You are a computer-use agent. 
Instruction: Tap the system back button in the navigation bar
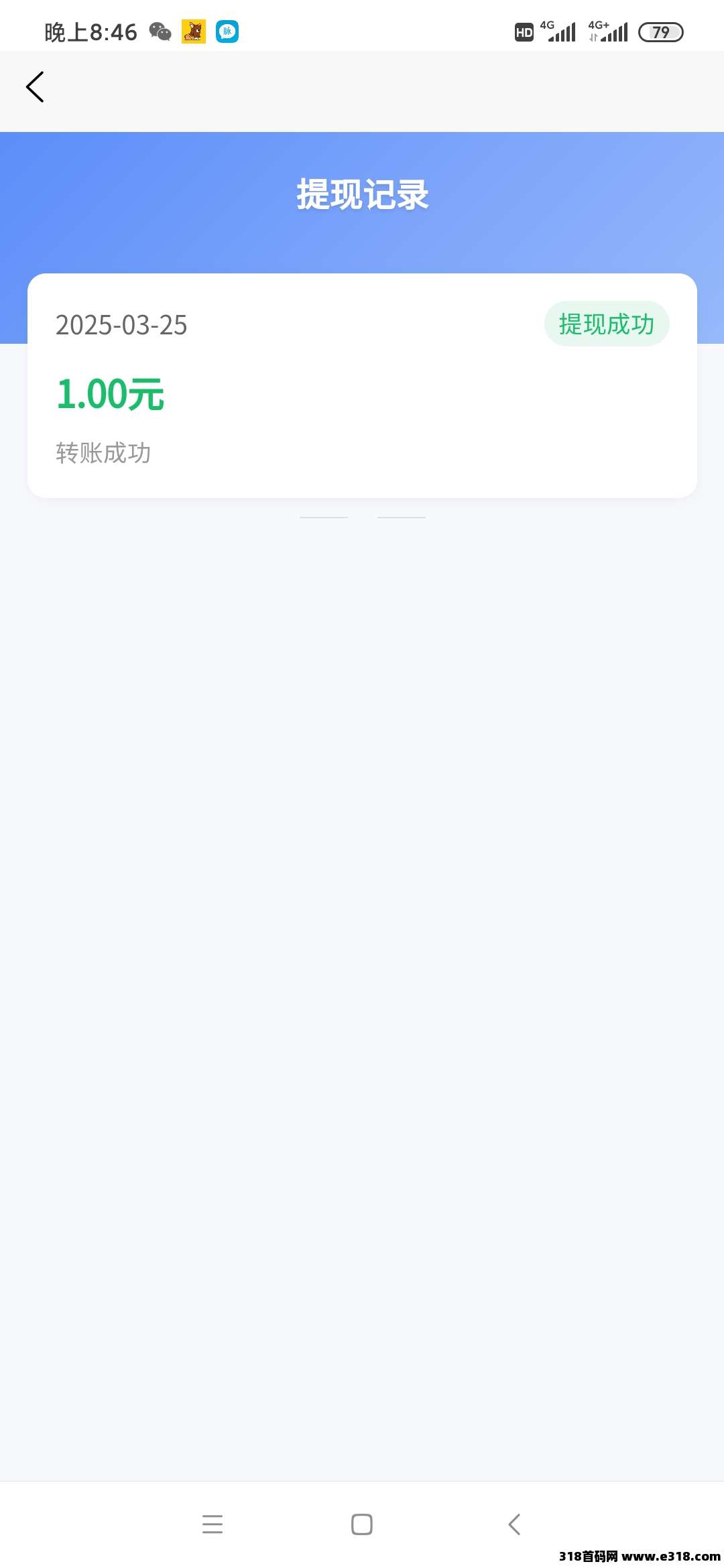(x=514, y=1524)
